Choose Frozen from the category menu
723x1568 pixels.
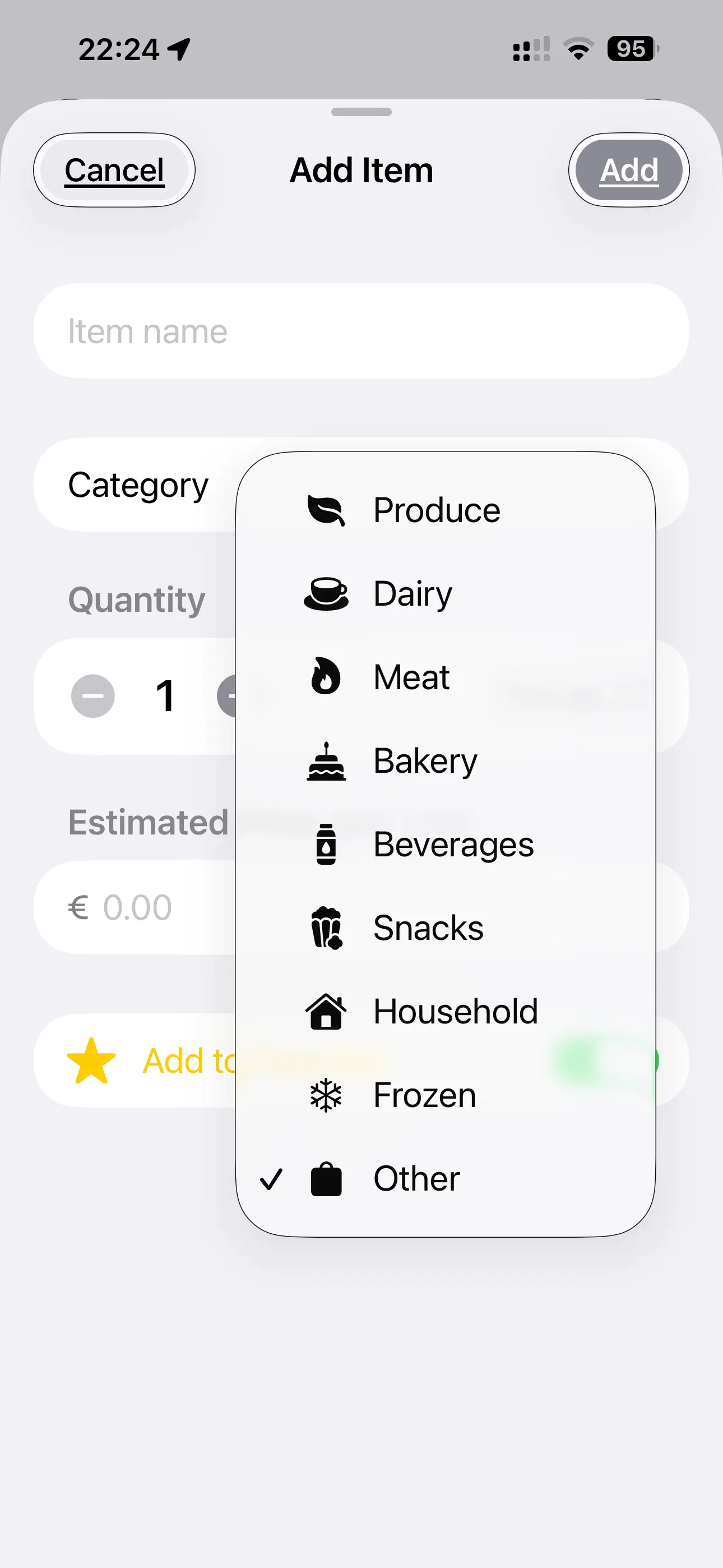point(424,1095)
